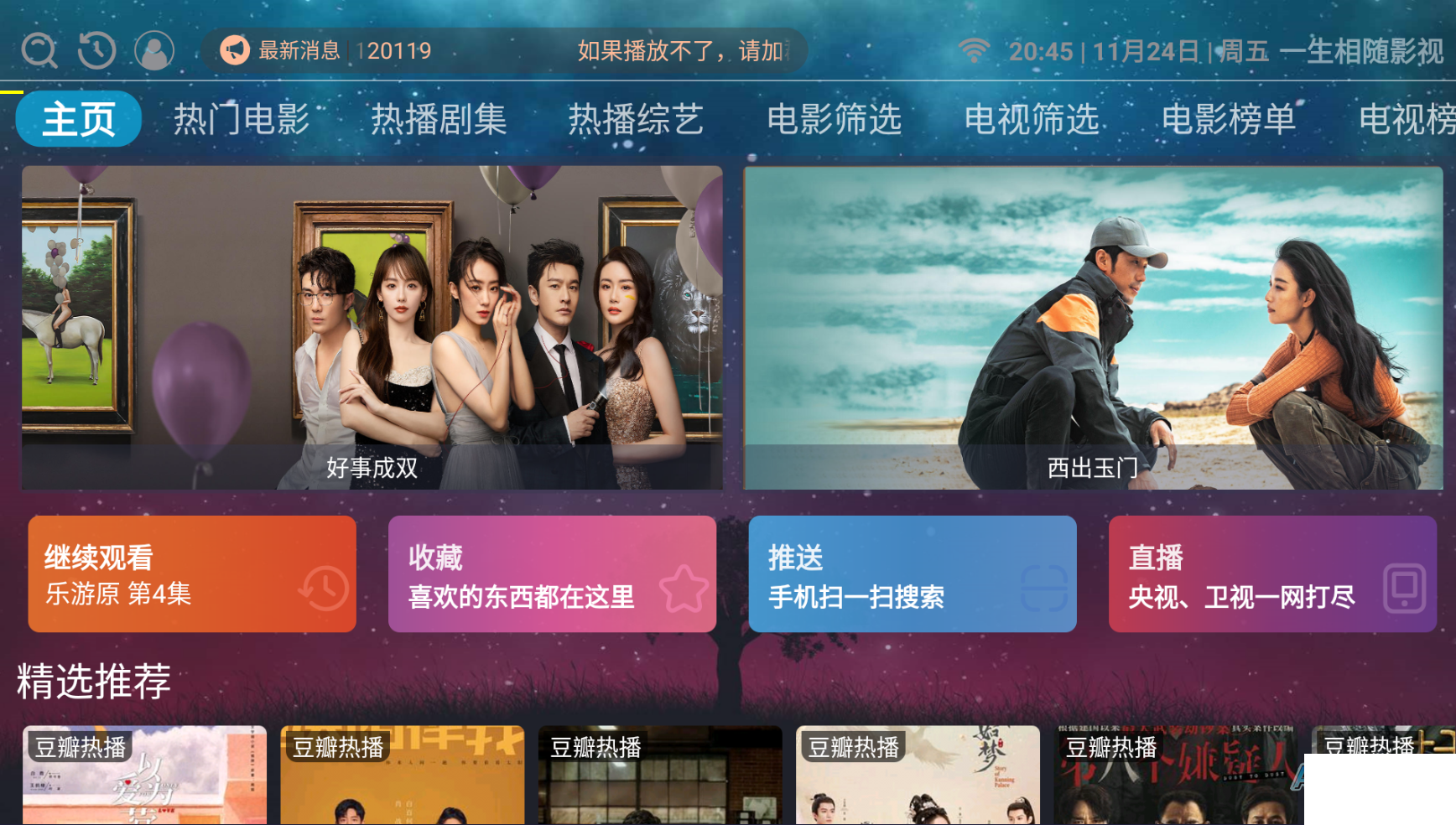Open 推送 phone scan search

(912, 573)
